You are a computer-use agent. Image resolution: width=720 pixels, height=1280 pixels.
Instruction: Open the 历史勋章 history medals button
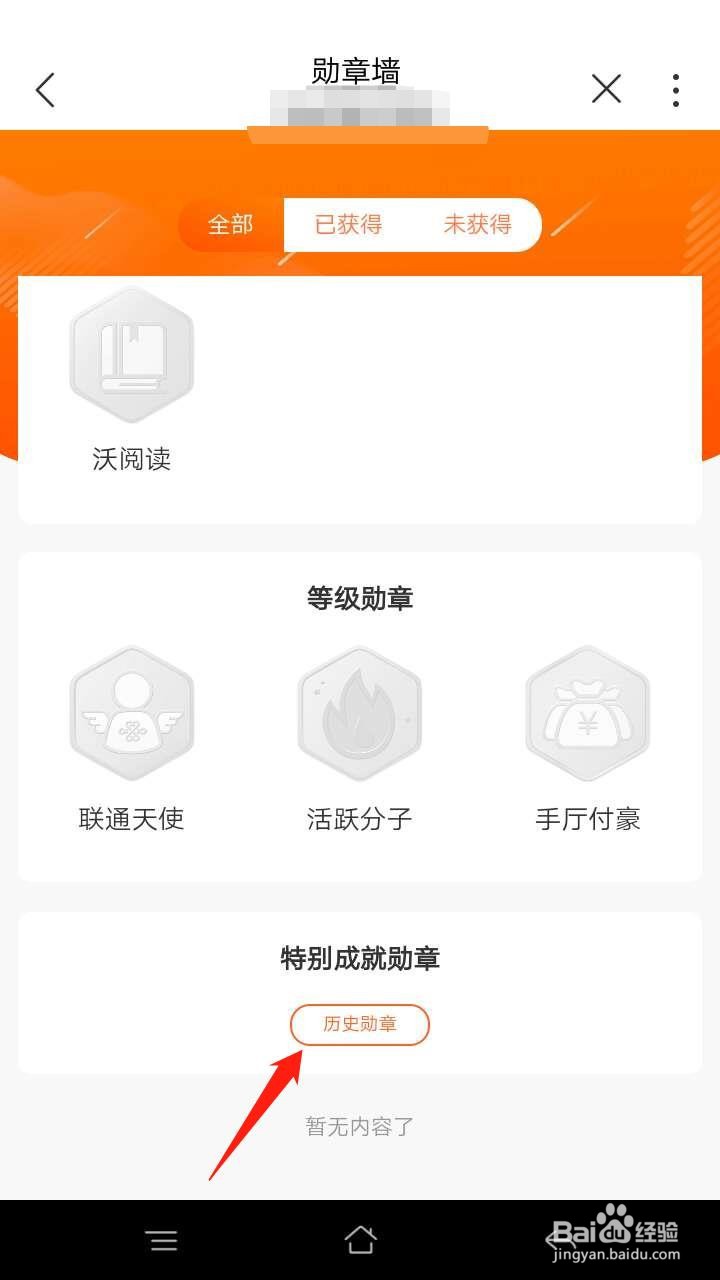coord(360,1024)
